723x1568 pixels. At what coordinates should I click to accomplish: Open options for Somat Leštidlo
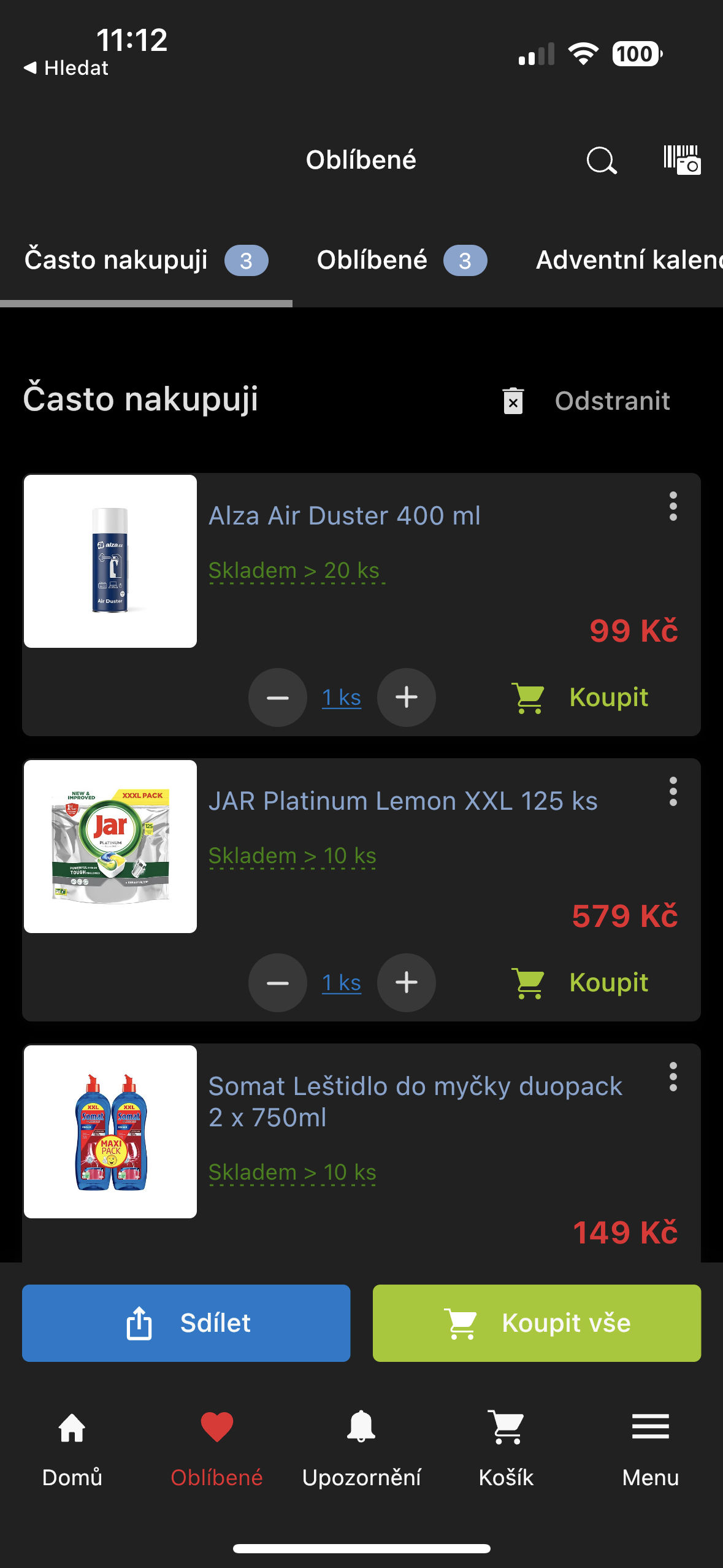[x=673, y=1077]
